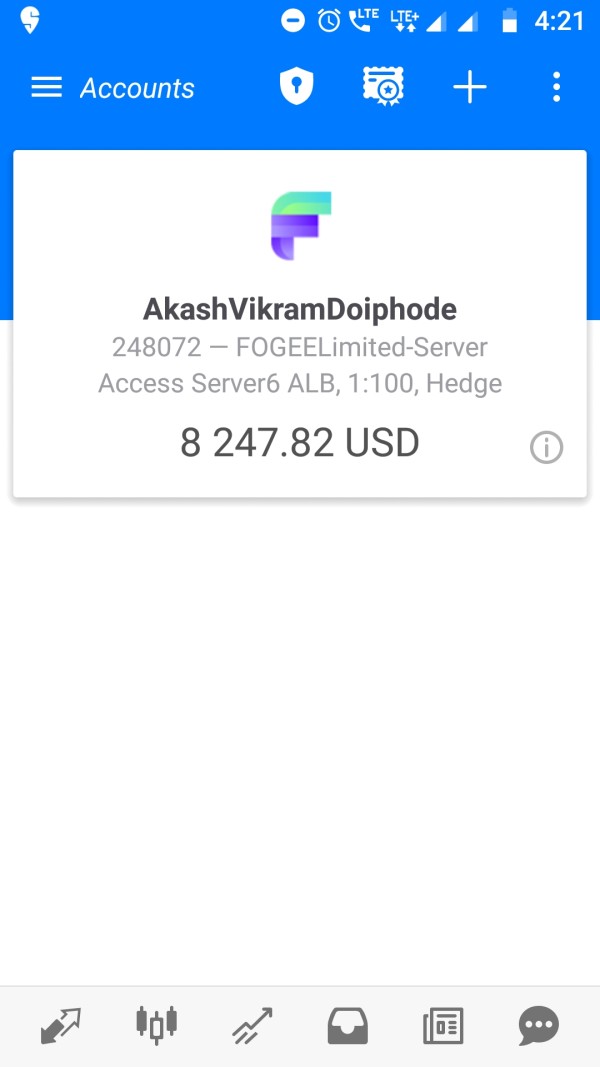The image size is (600, 1067).
Task: Switch to the candlestick Chart tab
Action: tap(156, 1025)
